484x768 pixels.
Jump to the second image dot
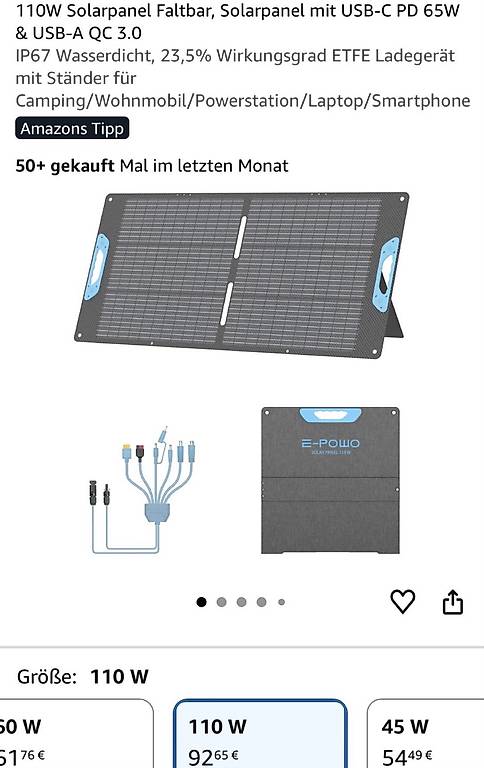pyautogui.click(x=221, y=602)
